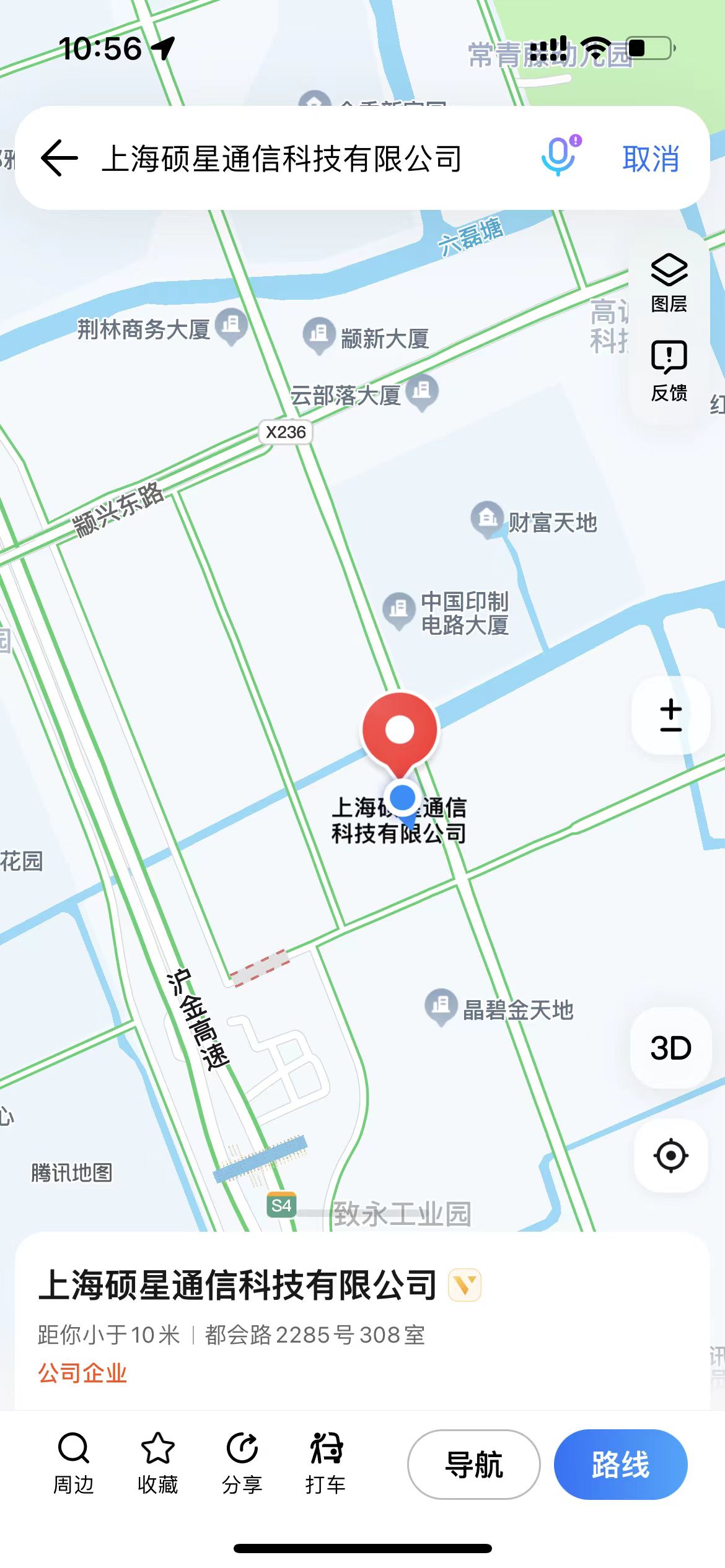Hail a ride with 打车
The width and height of the screenshot is (725, 1568).
tap(325, 1463)
